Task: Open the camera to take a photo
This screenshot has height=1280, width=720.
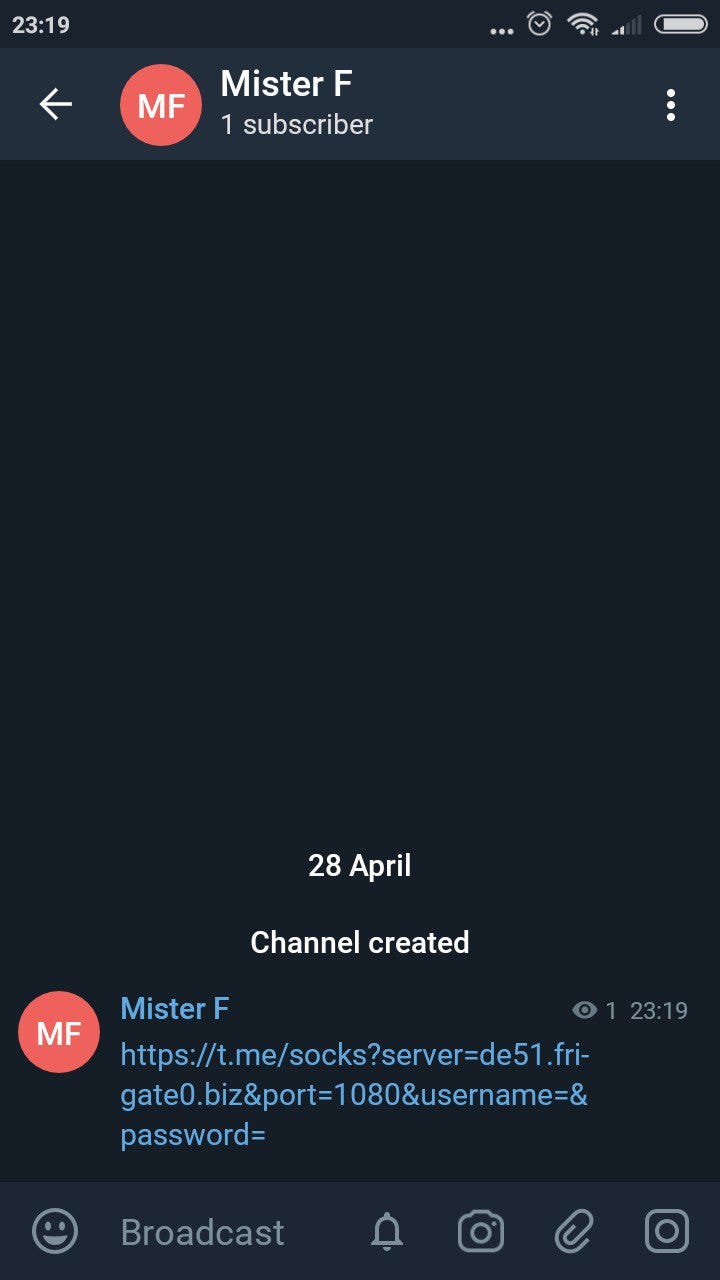Action: pyautogui.click(x=481, y=1231)
